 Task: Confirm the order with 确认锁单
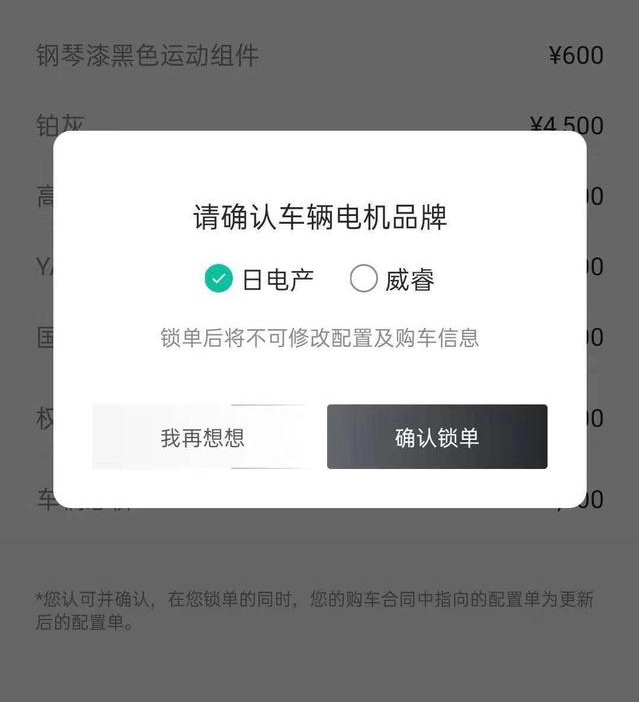[437, 437]
